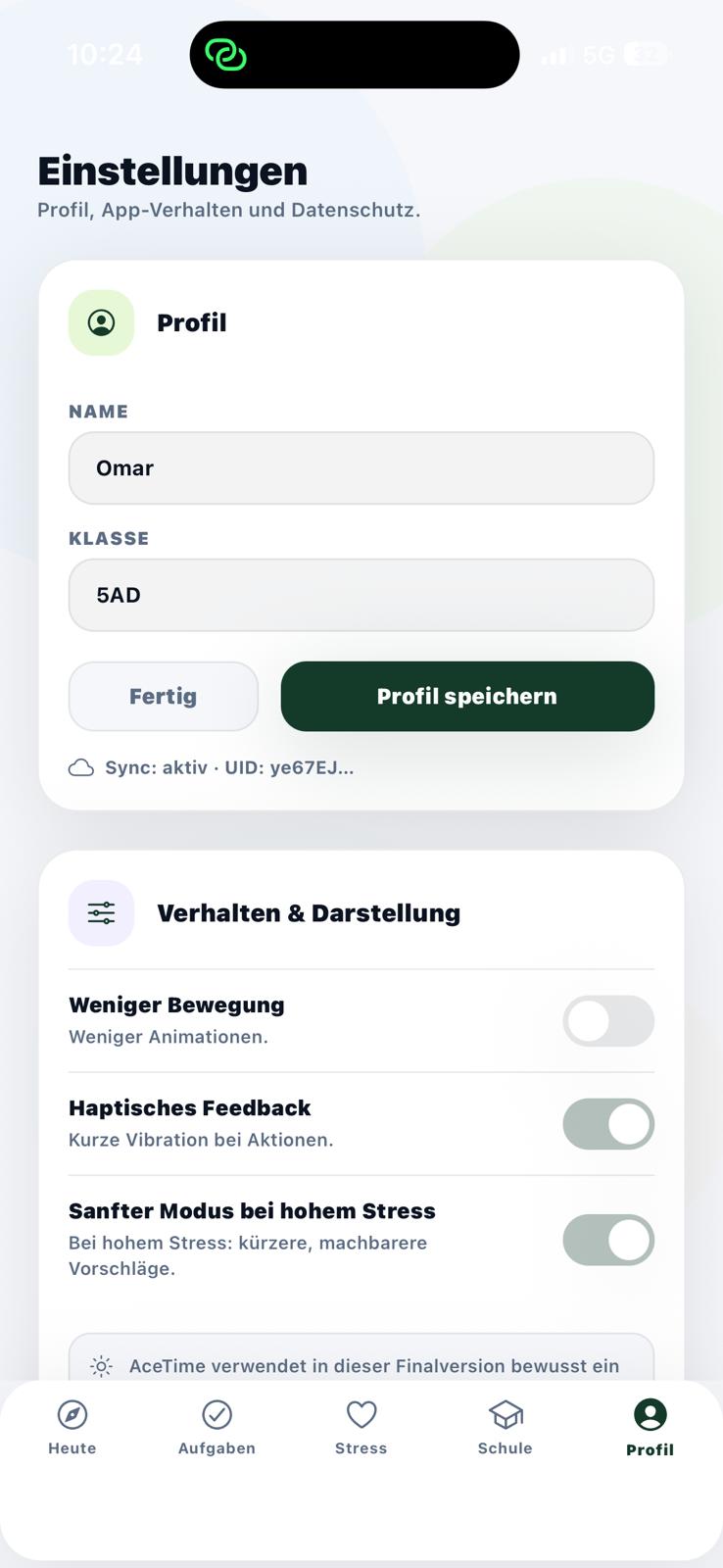Click the Verhalten & Darstellung sliders icon
Screen dimensions: 723x1568
(101, 912)
